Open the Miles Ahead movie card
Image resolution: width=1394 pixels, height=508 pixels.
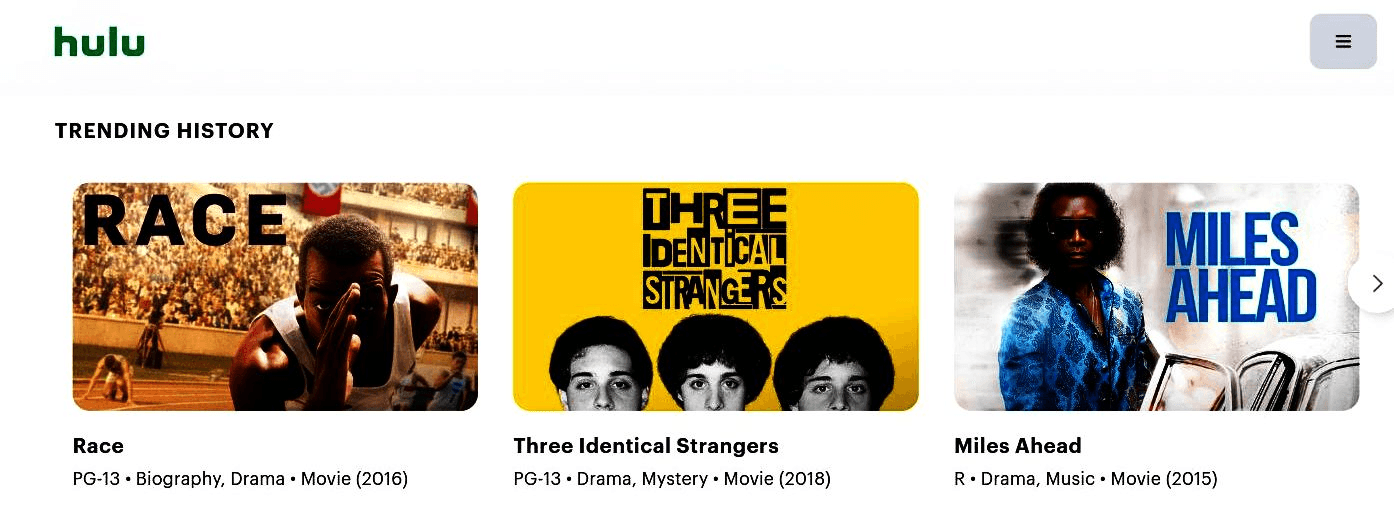1155,297
